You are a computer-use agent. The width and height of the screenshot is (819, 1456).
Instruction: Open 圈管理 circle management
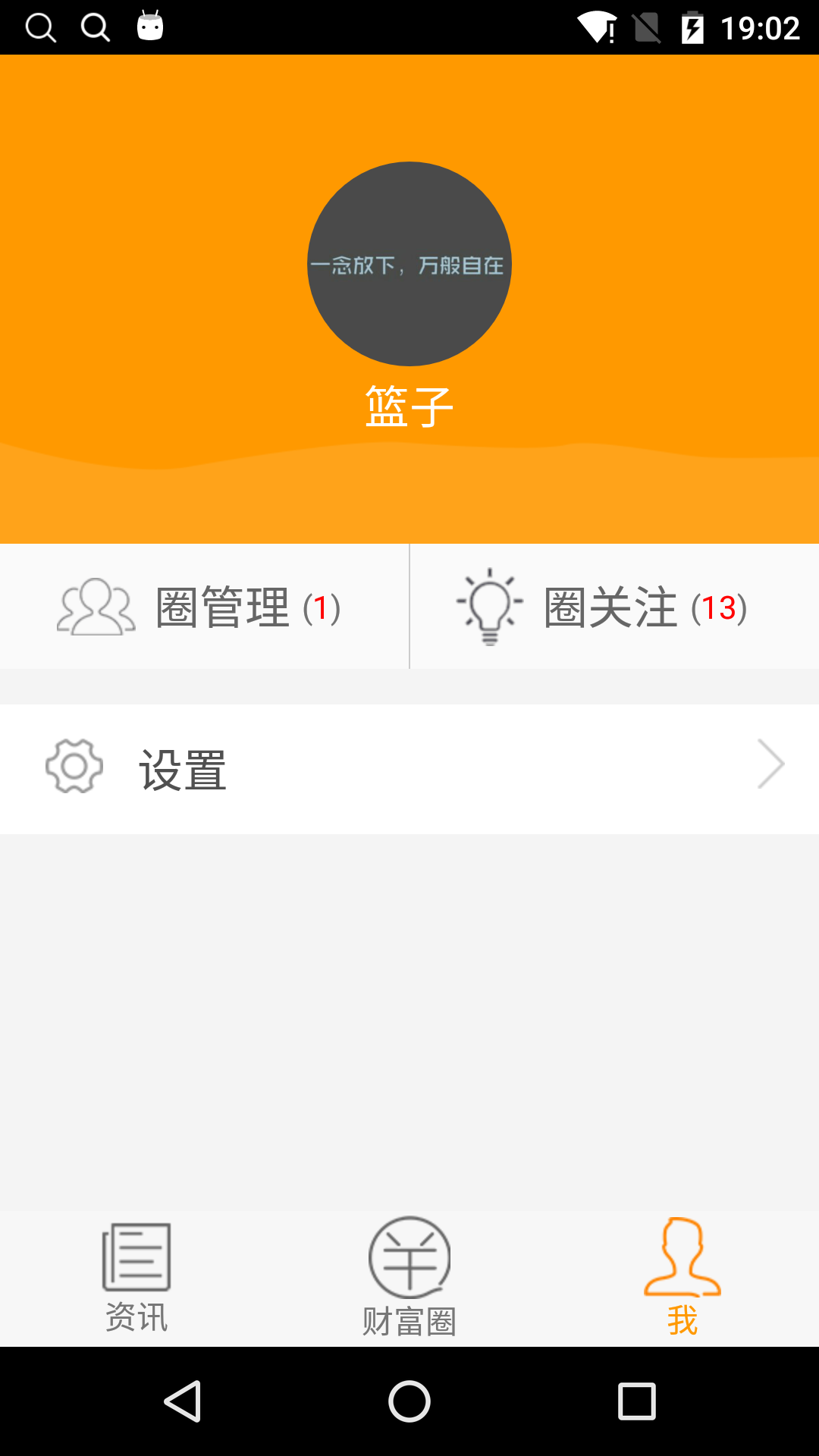coord(203,607)
